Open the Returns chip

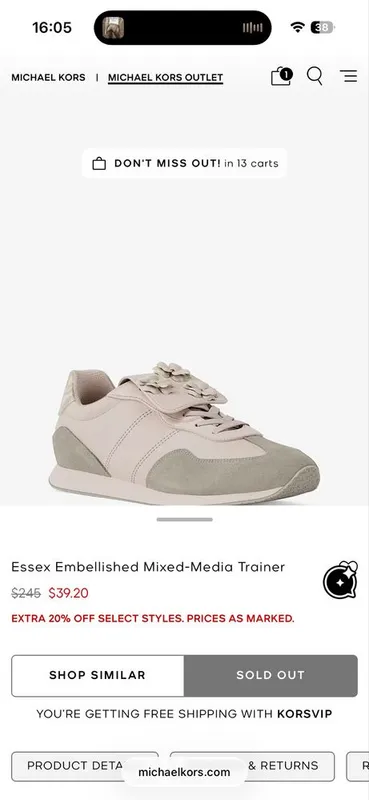coord(252,766)
